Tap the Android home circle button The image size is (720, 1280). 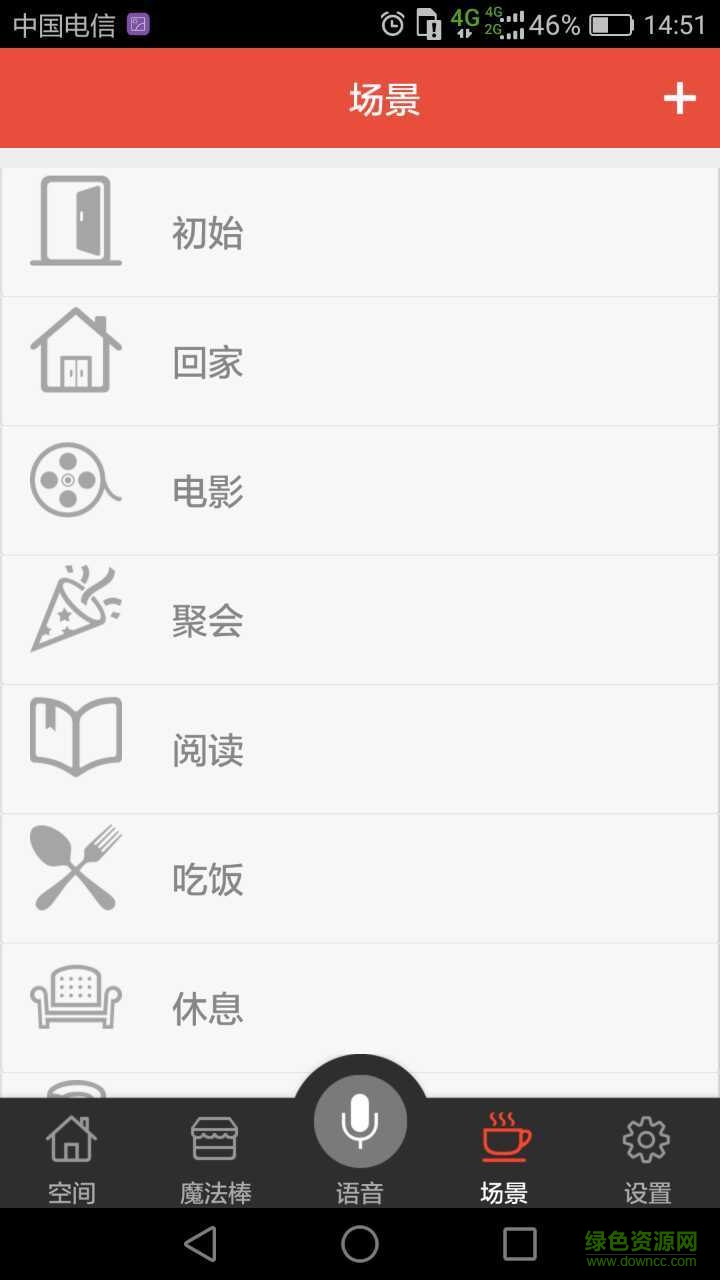[360, 1245]
